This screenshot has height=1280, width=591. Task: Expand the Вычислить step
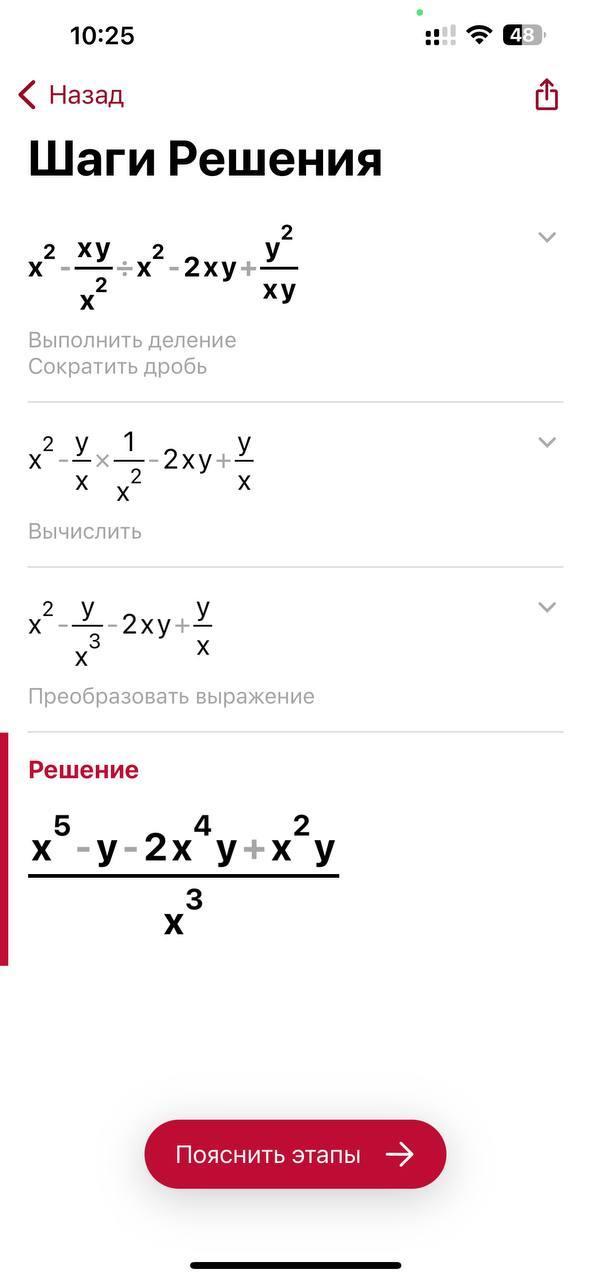pos(546,442)
